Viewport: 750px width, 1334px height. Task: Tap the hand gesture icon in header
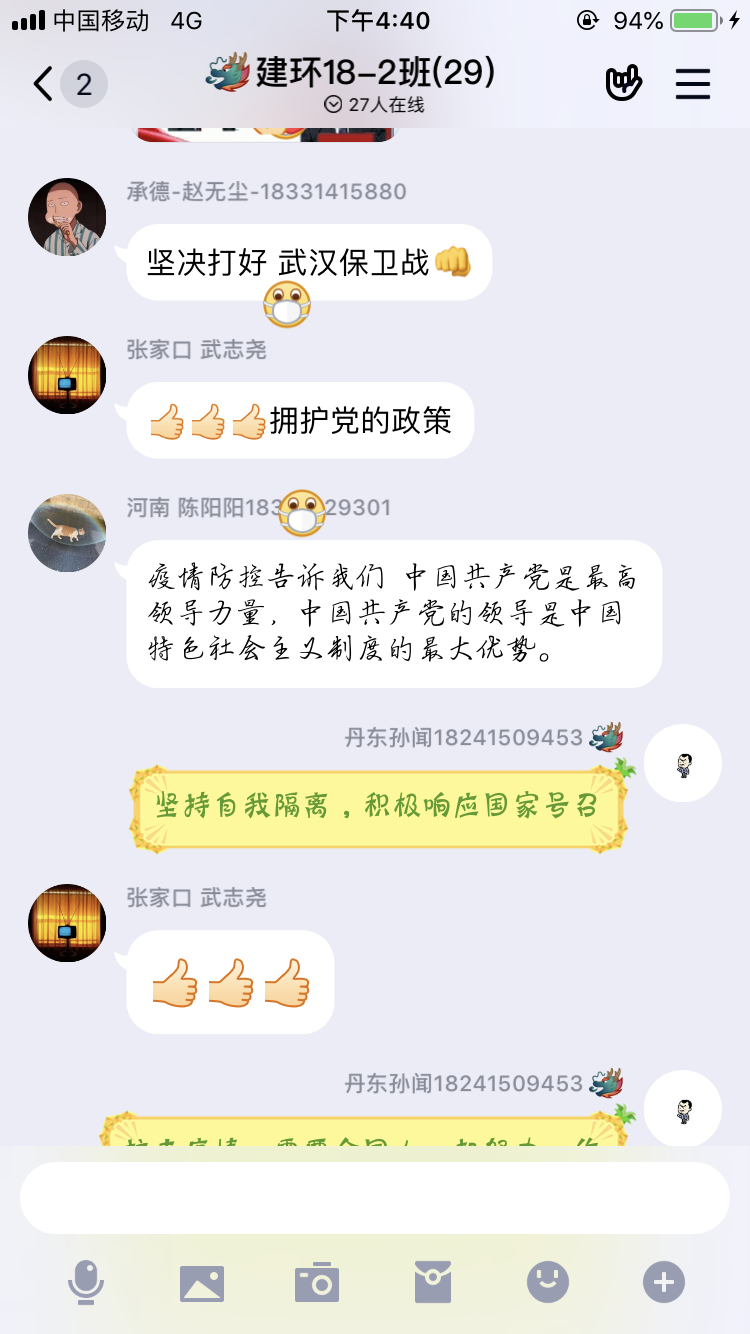pos(623,84)
